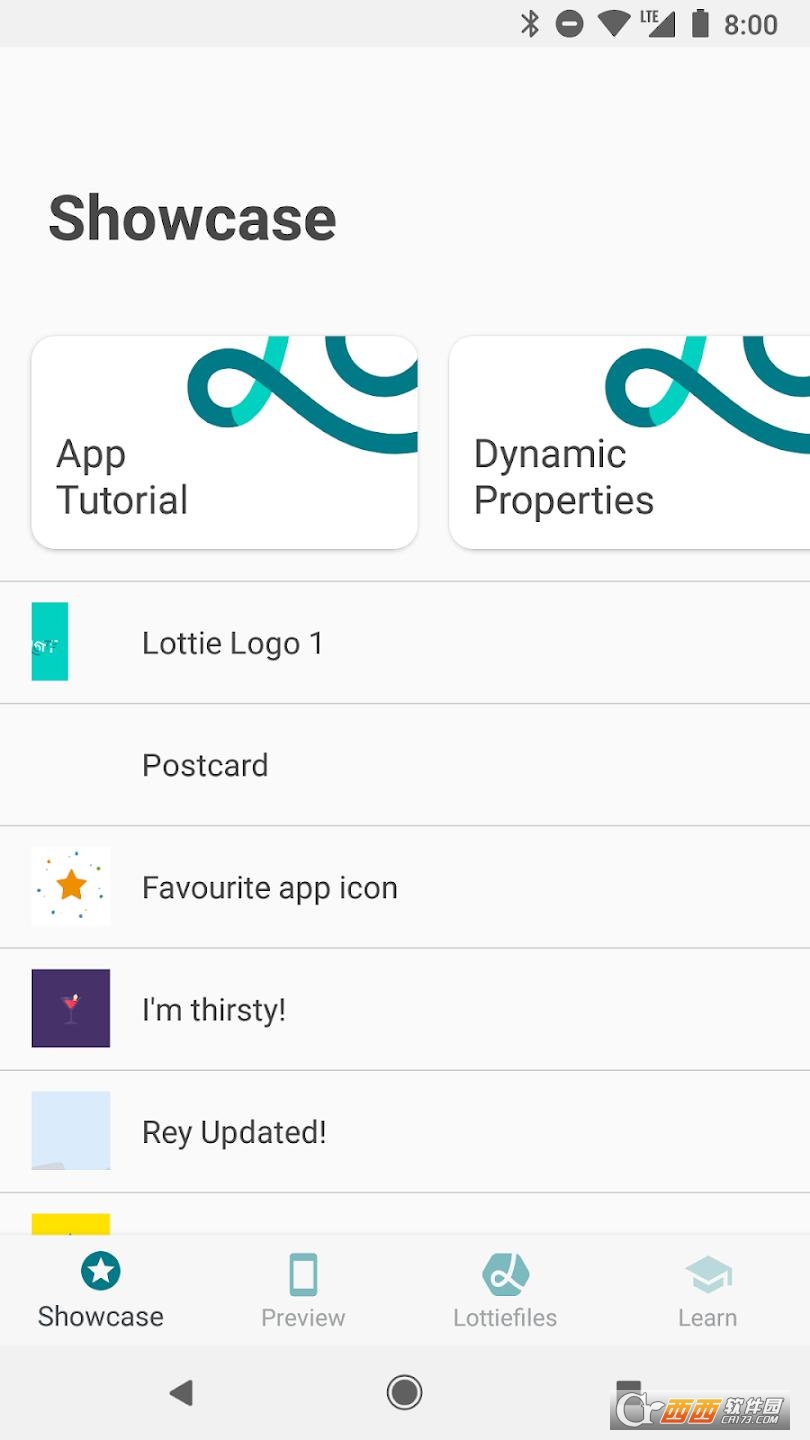Tap the Showcase tab
This screenshot has height=1440, width=810.
pyautogui.click(x=100, y=1290)
